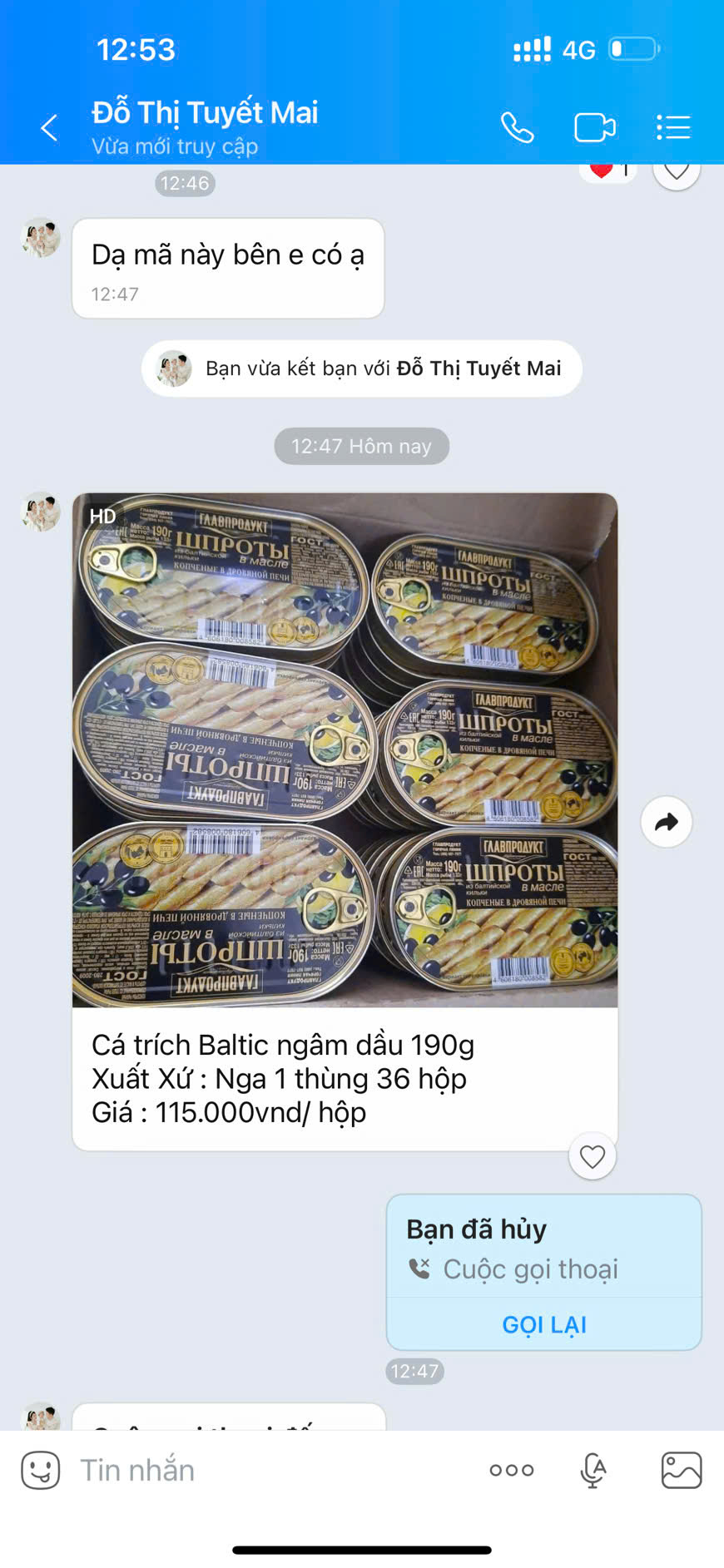Tap the back chevron to leave the chat

47,126
